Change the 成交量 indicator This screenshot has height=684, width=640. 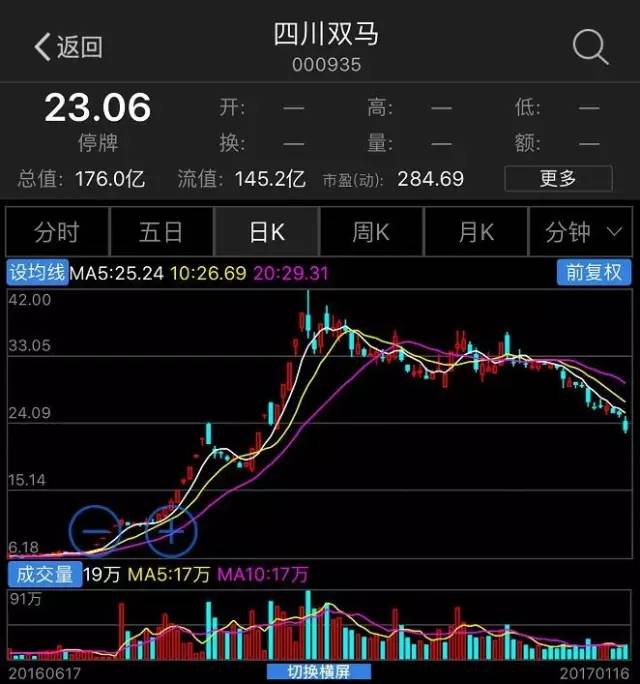pyautogui.click(x=43, y=574)
